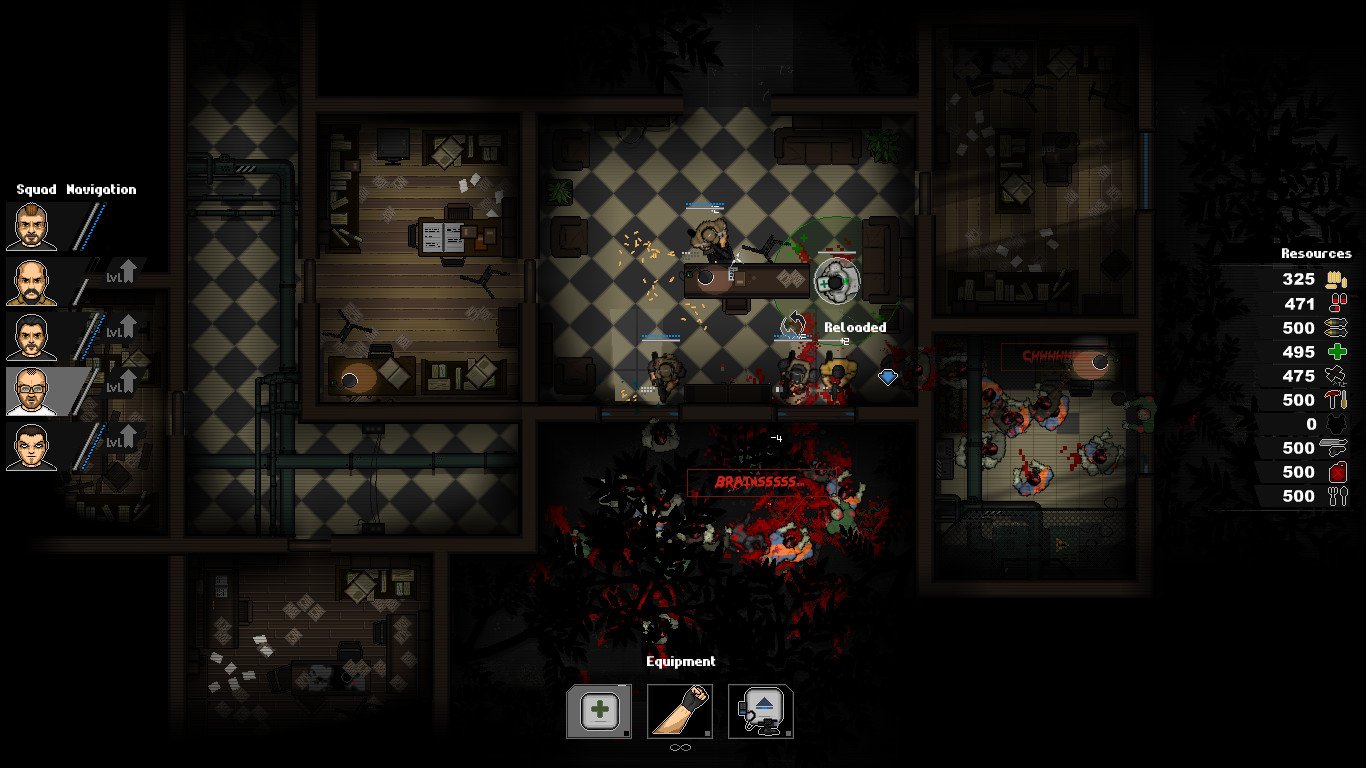Choose the medkit equipment slot

click(x=599, y=711)
